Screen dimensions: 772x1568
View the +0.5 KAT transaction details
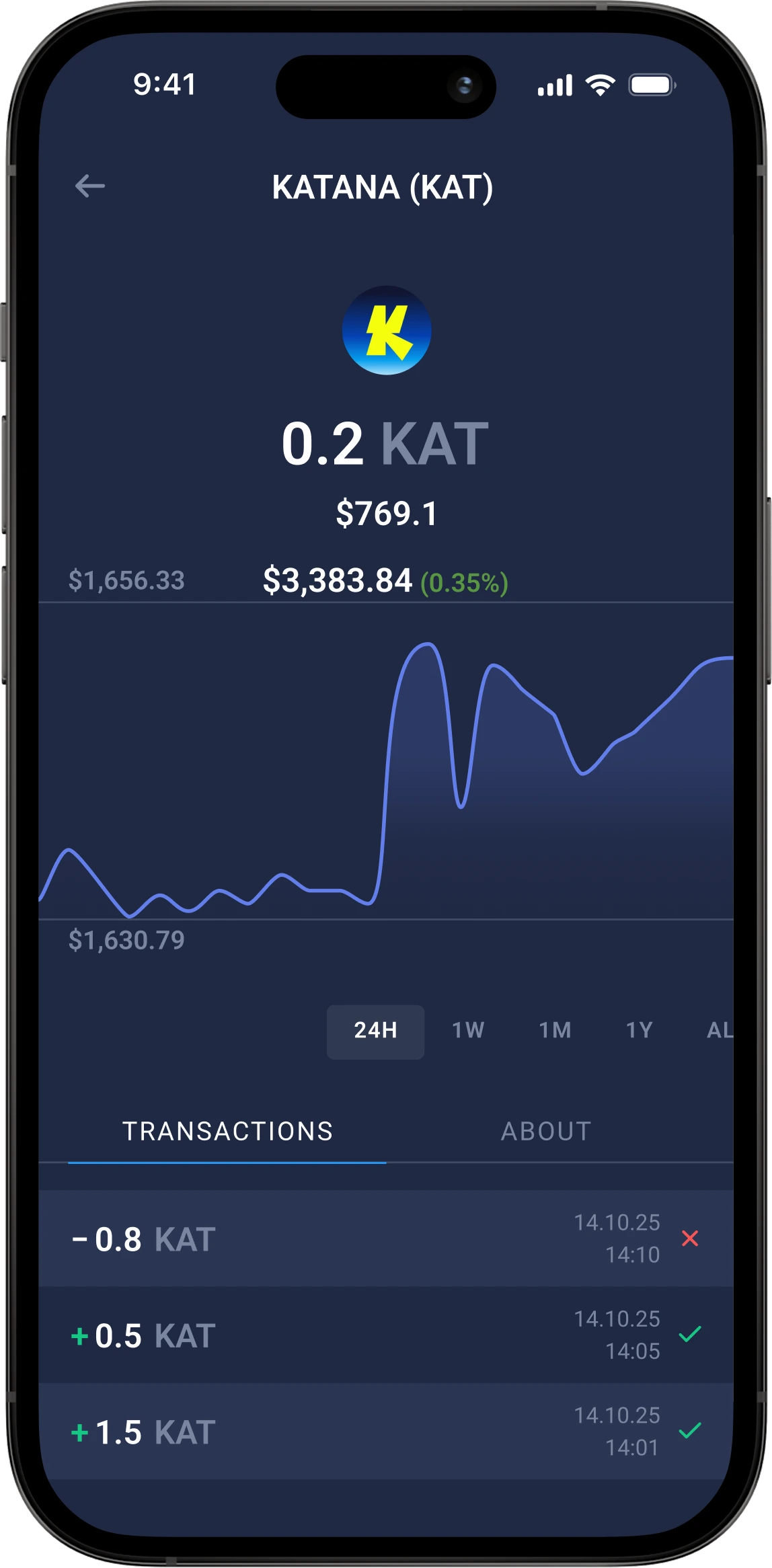385,1335
